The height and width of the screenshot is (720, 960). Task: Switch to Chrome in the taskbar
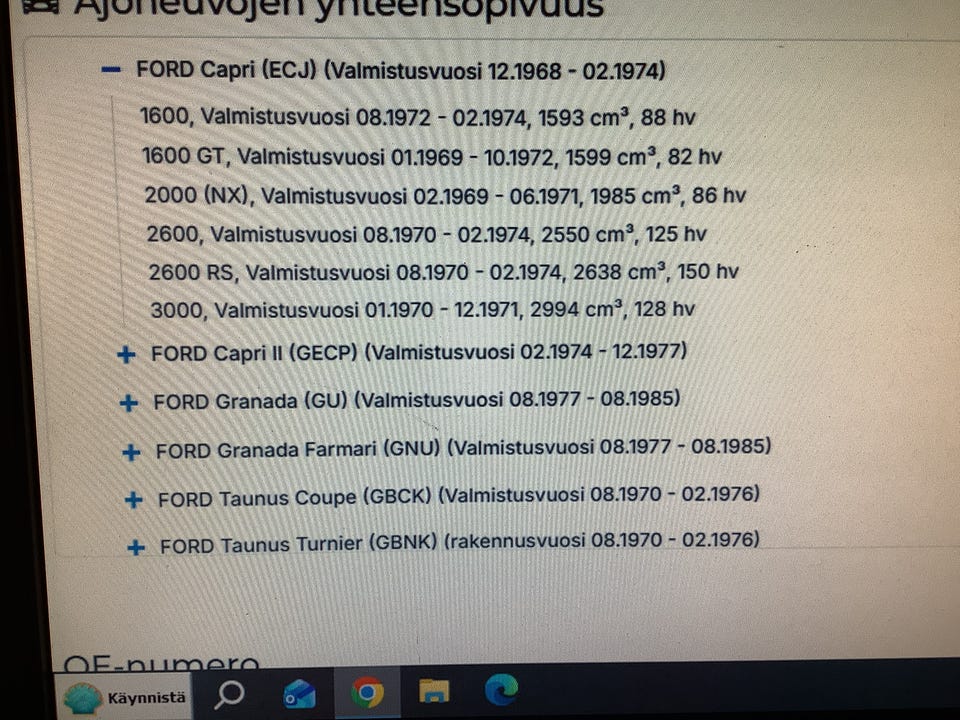(367, 692)
